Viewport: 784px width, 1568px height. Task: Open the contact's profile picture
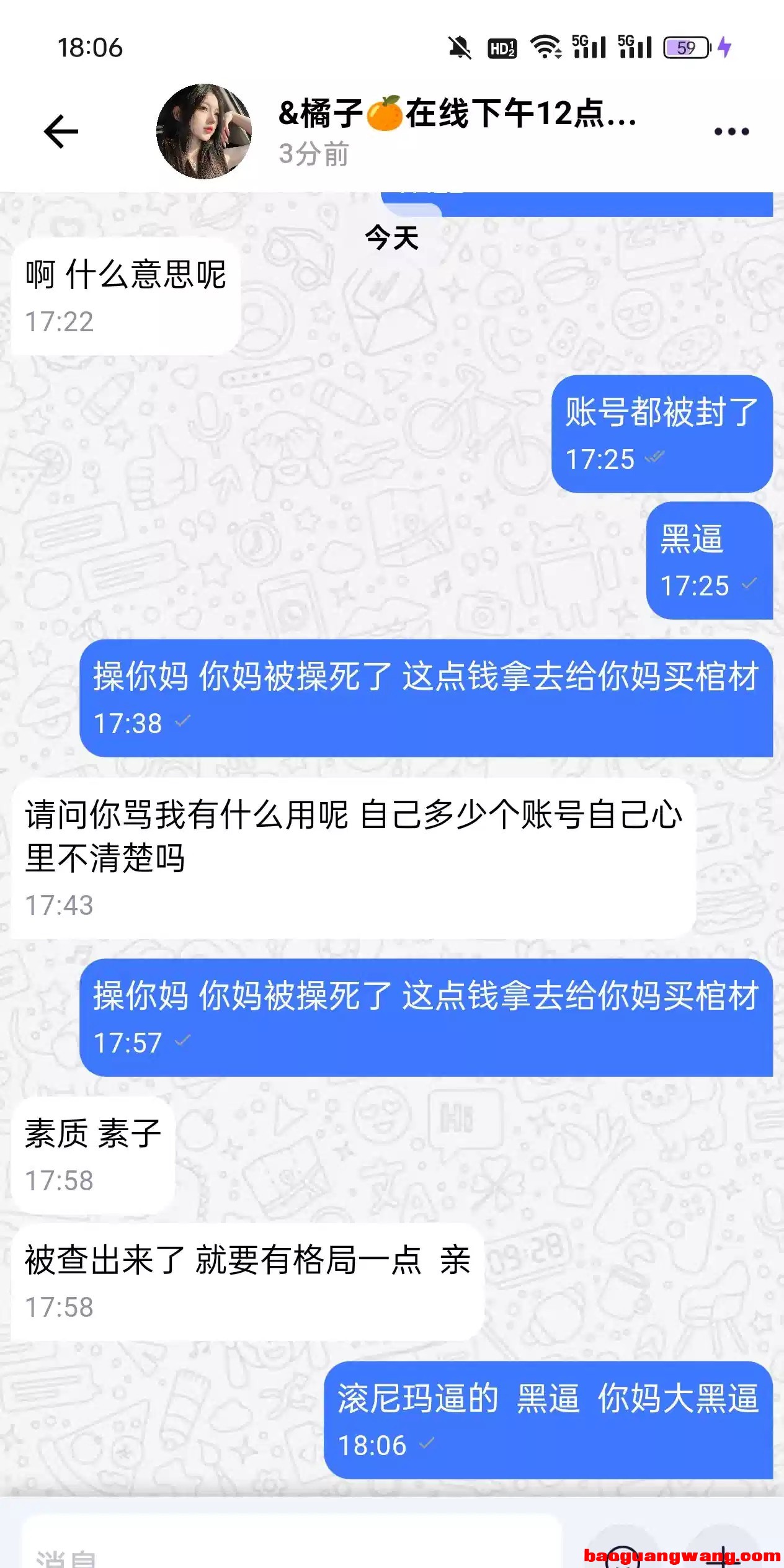pyautogui.click(x=204, y=131)
